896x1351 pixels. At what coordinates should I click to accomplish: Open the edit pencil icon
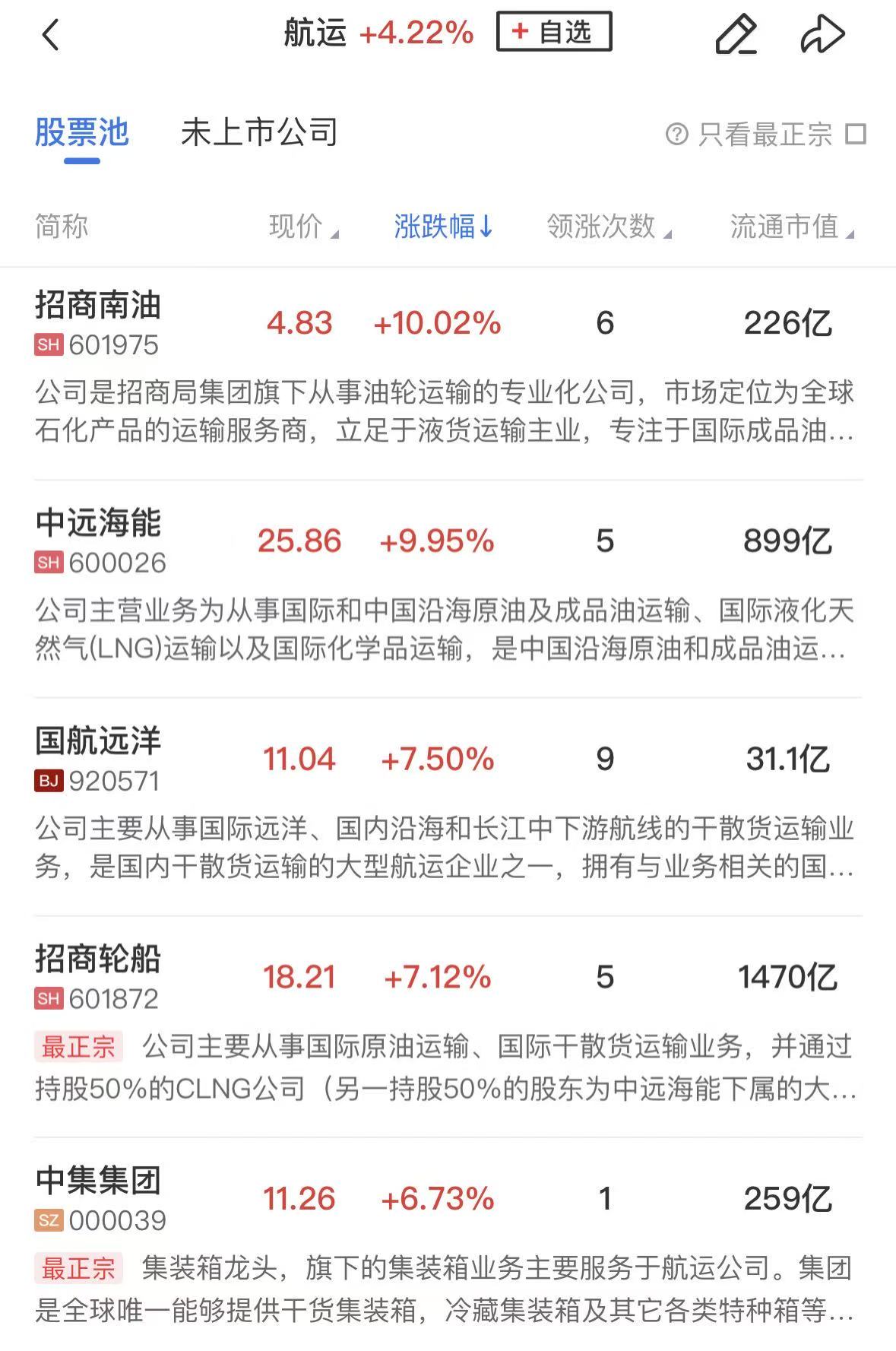click(x=736, y=35)
